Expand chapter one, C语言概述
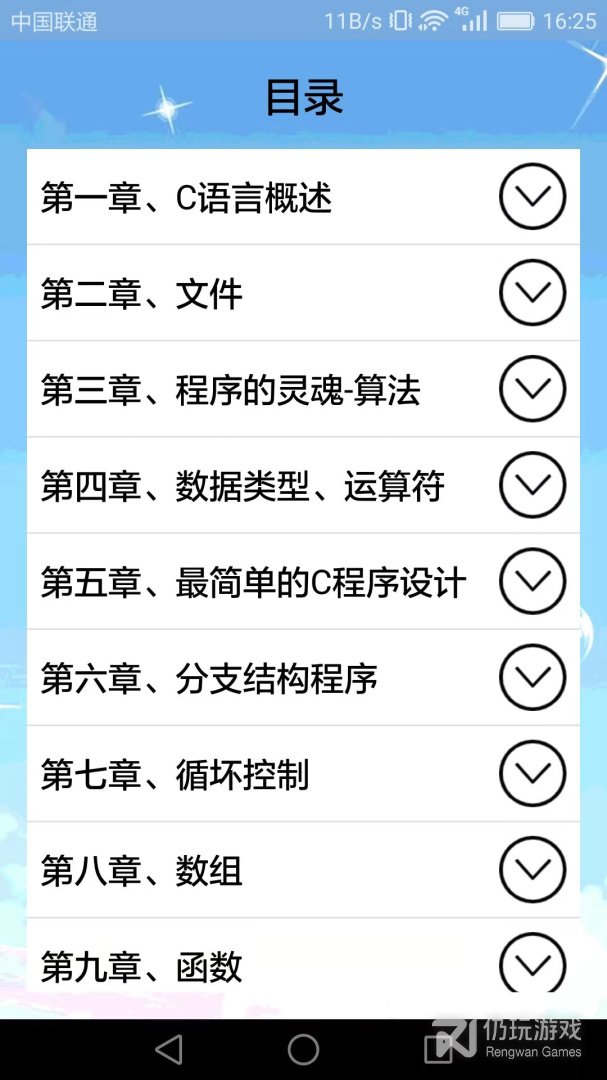Image resolution: width=607 pixels, height=1080 pixels. (x=532, y=197)
